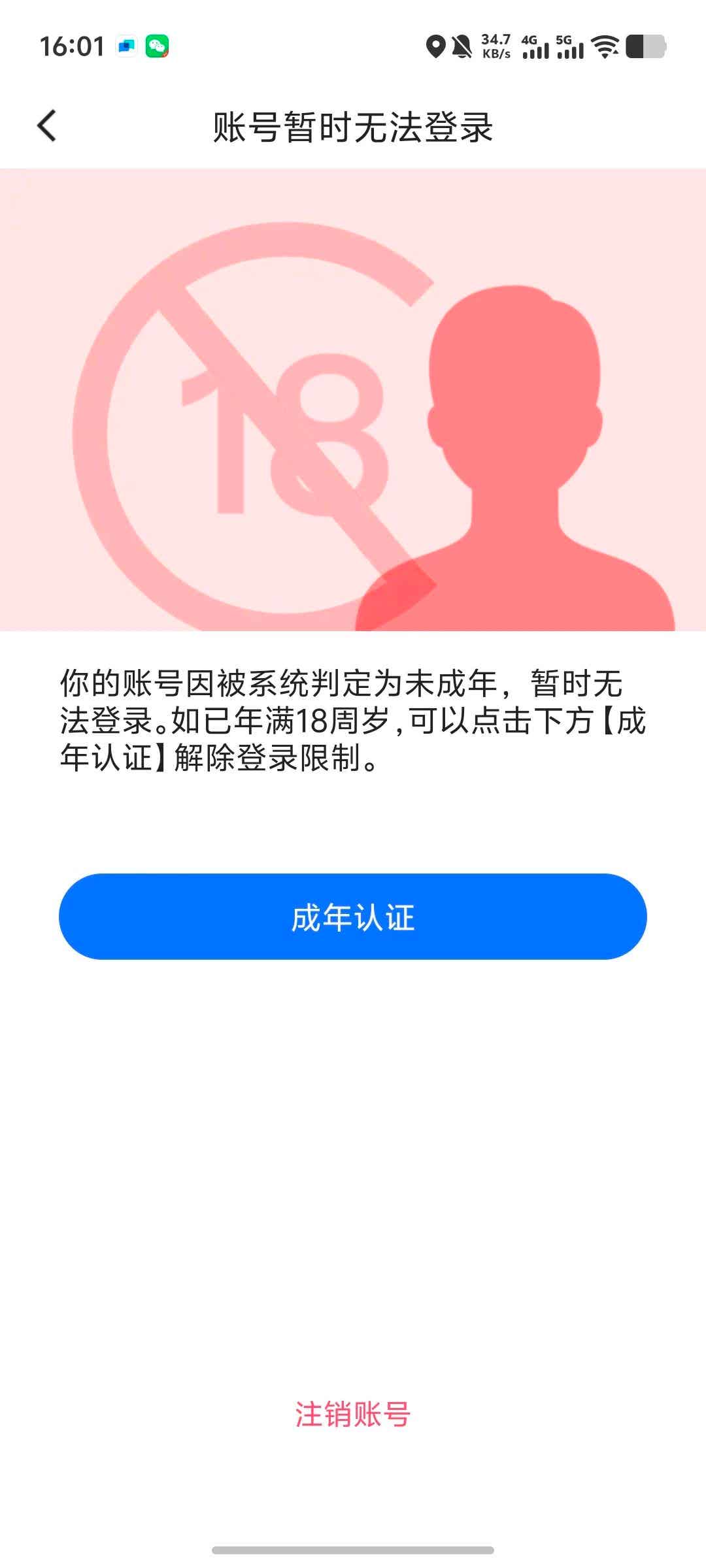This screenshot has width=706, height=1568.
Task: Tap the 账号暂时无法登录 page title
Action: pos(353,125)
